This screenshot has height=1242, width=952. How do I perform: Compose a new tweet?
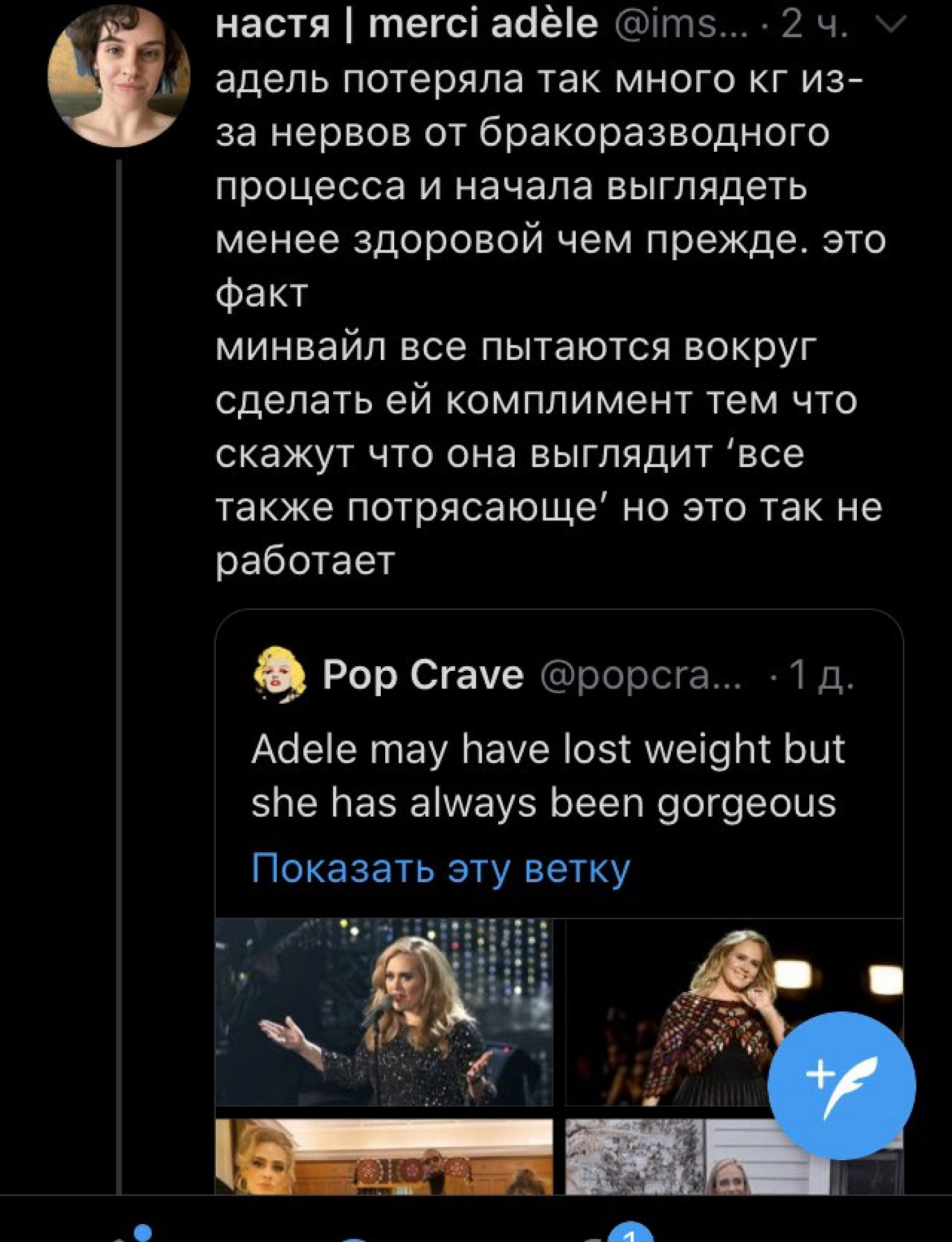pos(841,1085)
